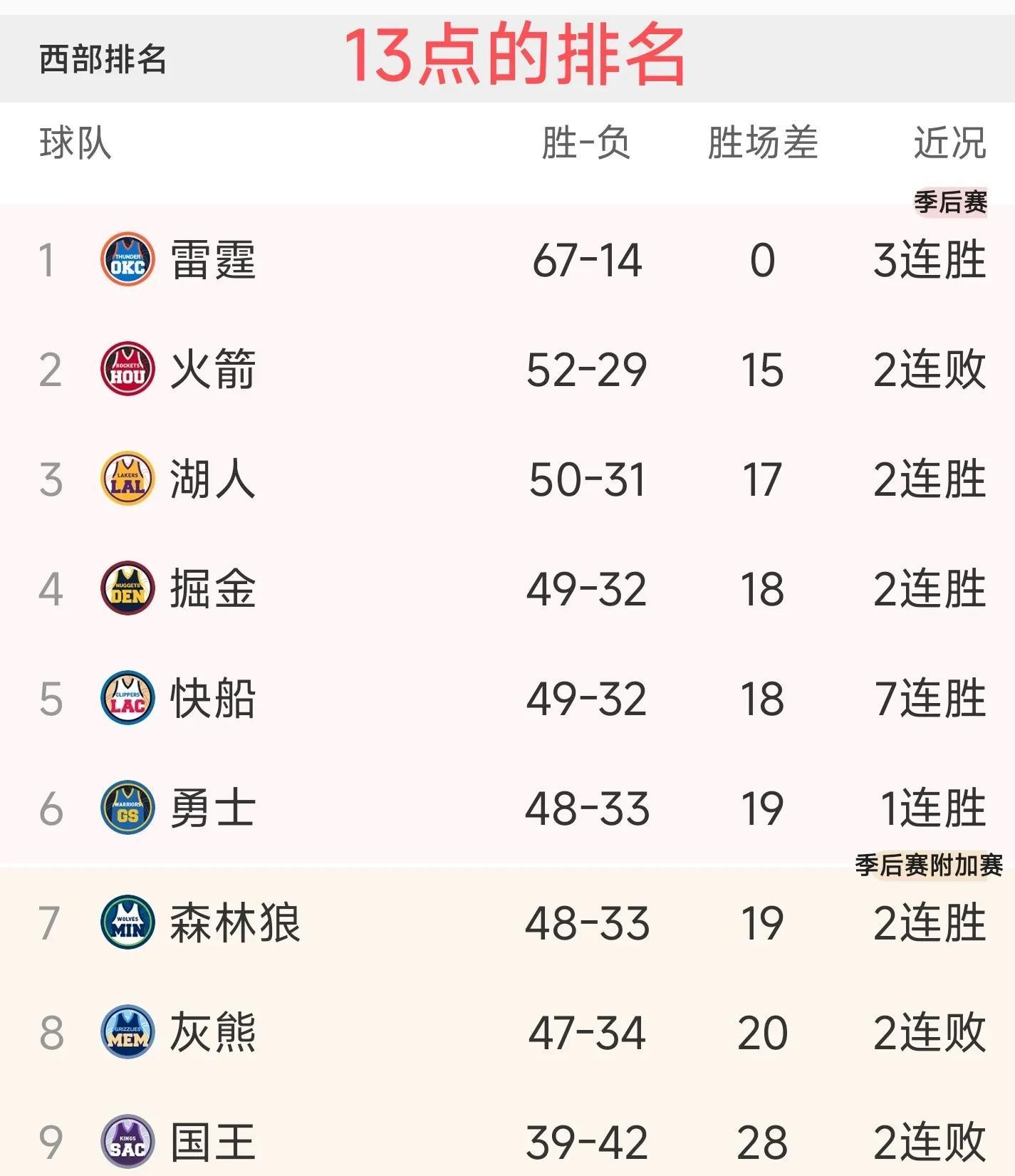Click the 季后赛 section label

pyautogui.click(x=949, y=204)
